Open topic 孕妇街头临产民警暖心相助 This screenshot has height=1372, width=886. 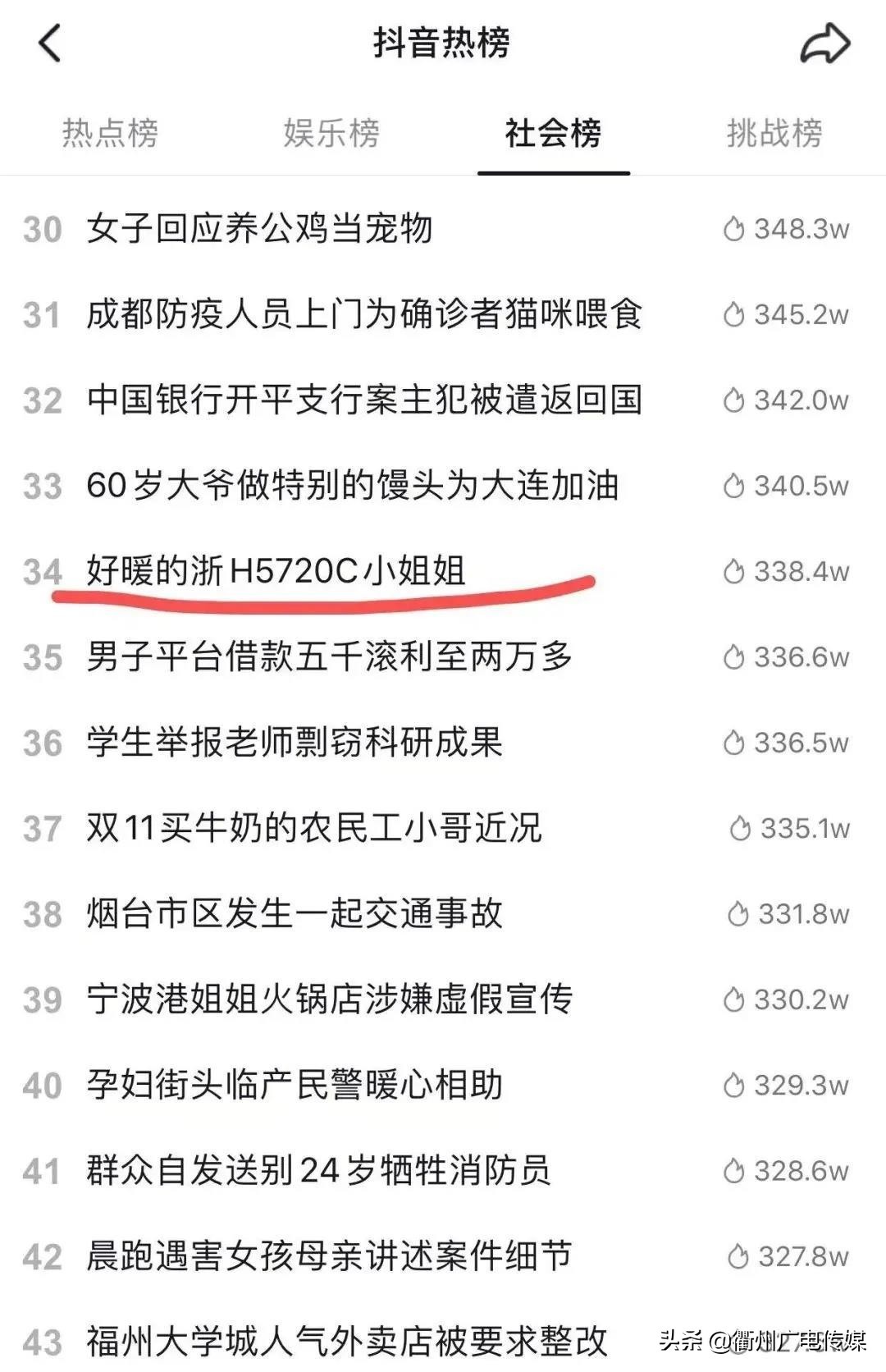294,1086
